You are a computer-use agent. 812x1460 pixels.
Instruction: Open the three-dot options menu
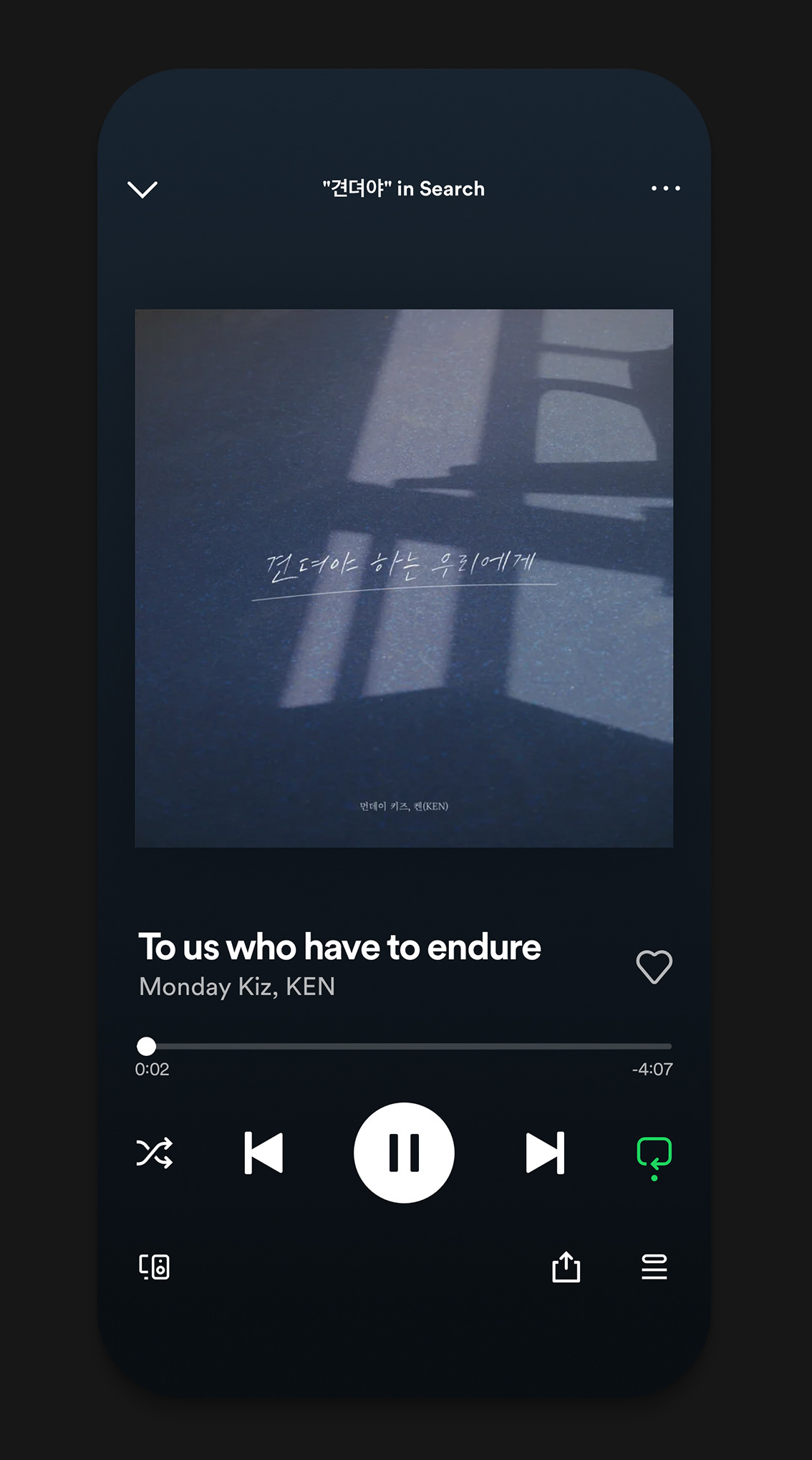pyautogui.click(x=665, y=188)
